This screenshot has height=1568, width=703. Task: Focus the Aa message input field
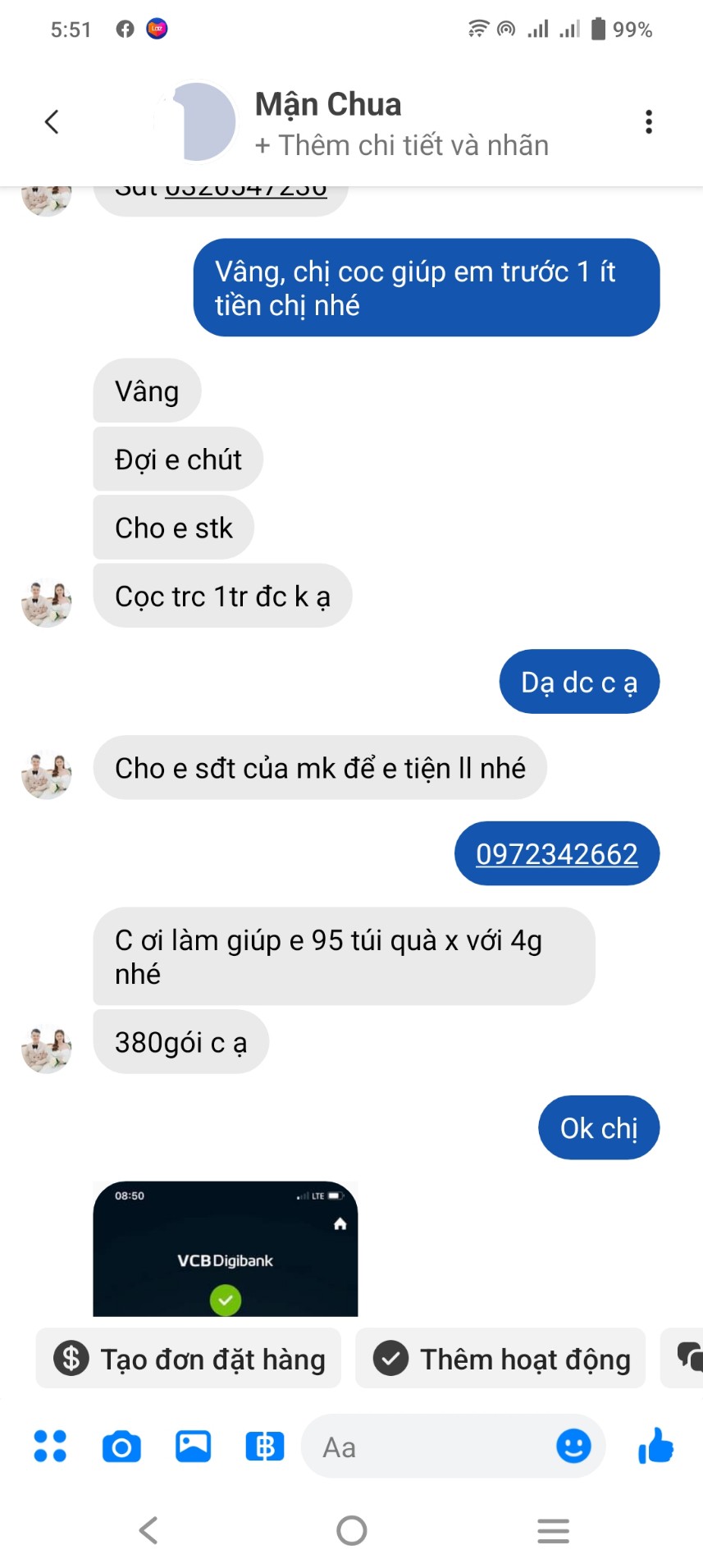click(x=427, y=1447)
